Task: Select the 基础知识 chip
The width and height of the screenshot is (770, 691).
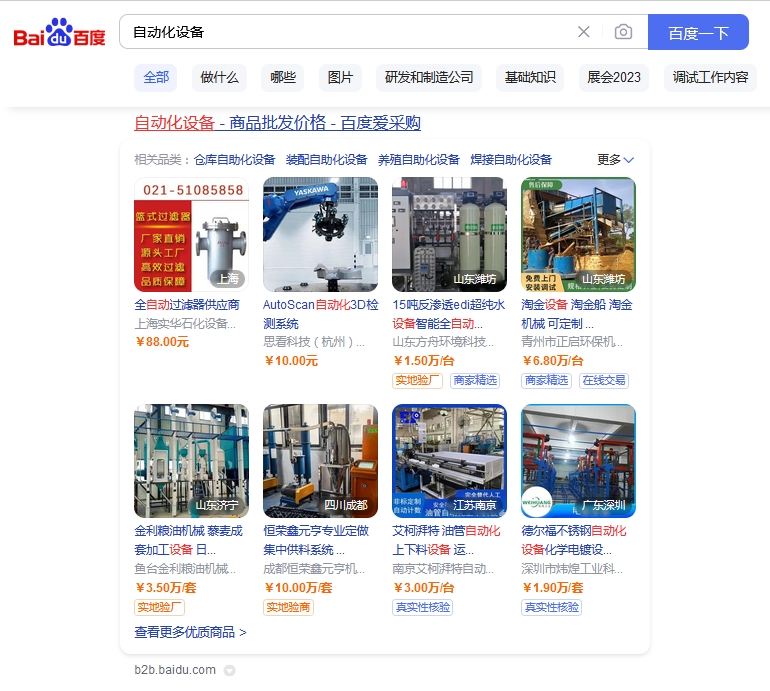Action: tap(529, 77)
